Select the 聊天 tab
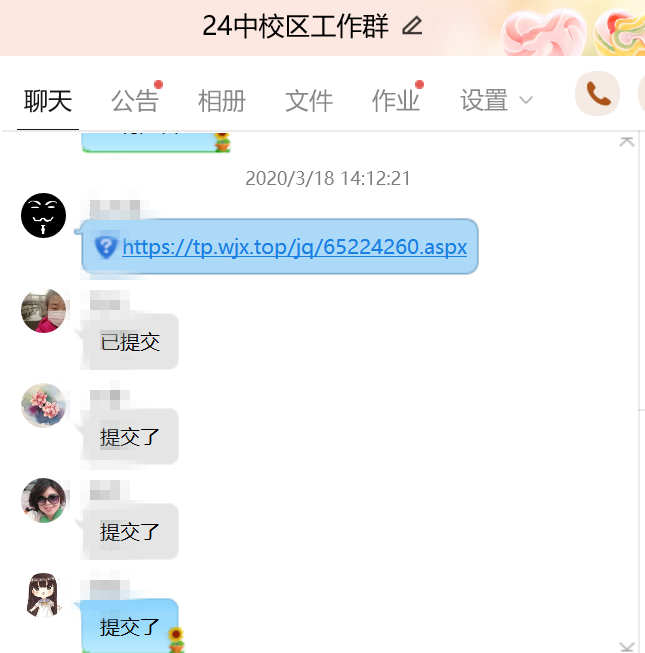 pyautogui.click(x=48, y=100)
